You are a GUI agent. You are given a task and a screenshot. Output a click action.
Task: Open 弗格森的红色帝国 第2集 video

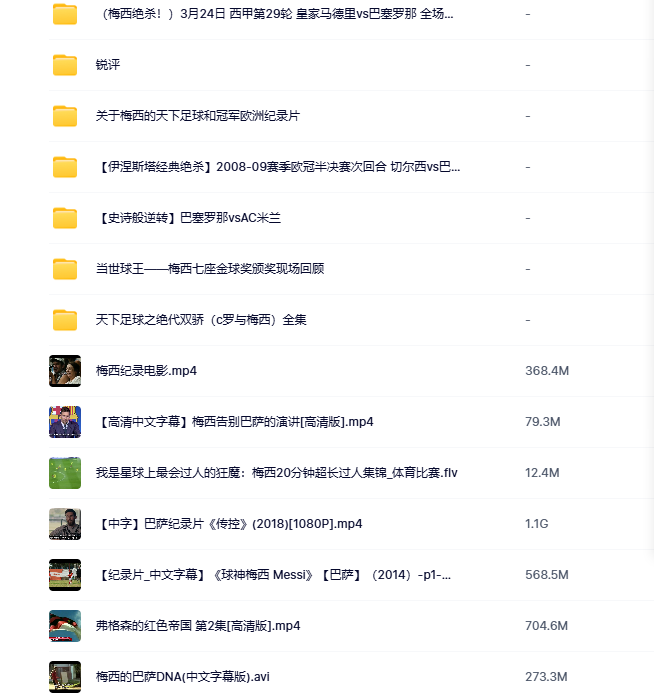point(197,626)
